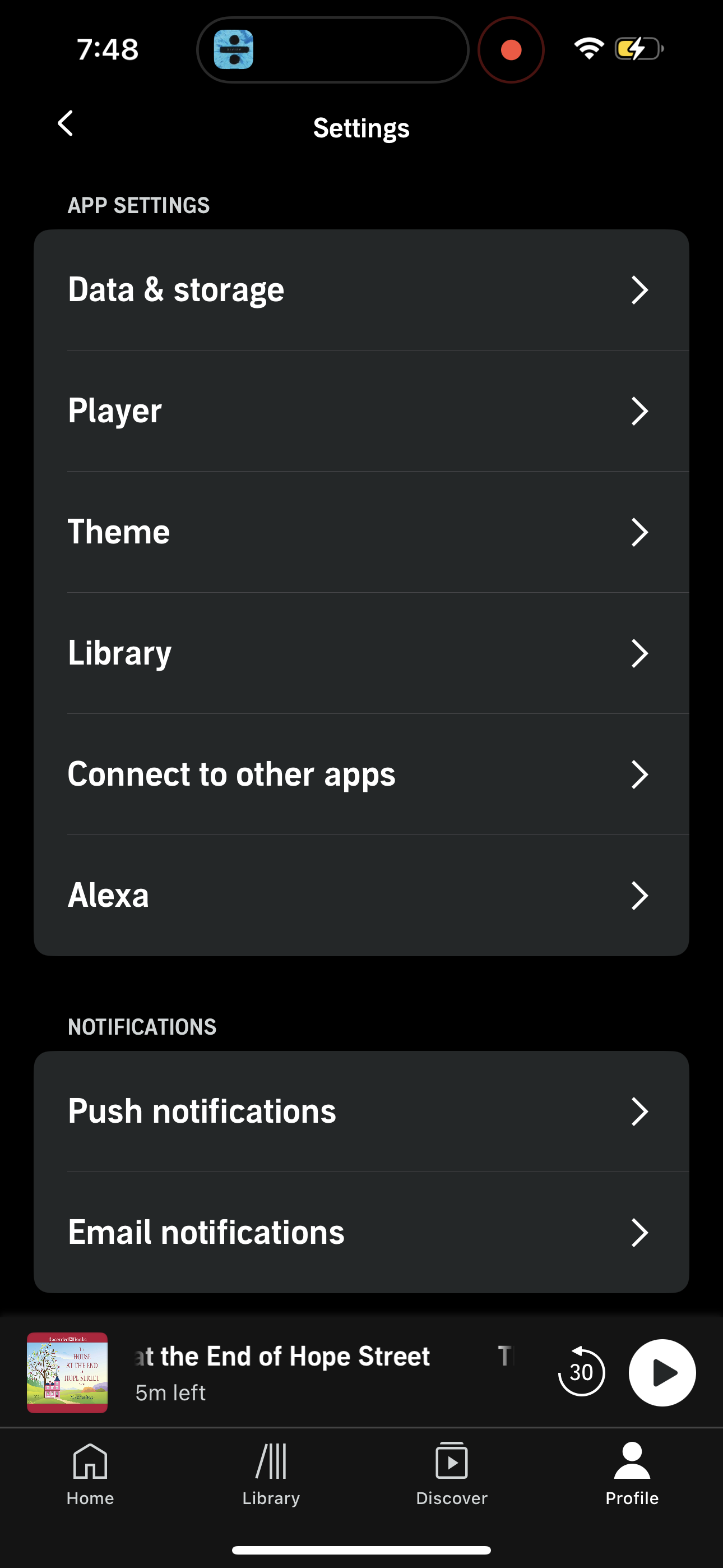The height and width of the screenshot is (1568, 723).
Task: Open Push notifications settings
Action: pyautogui.click(x=361, y=1110)
